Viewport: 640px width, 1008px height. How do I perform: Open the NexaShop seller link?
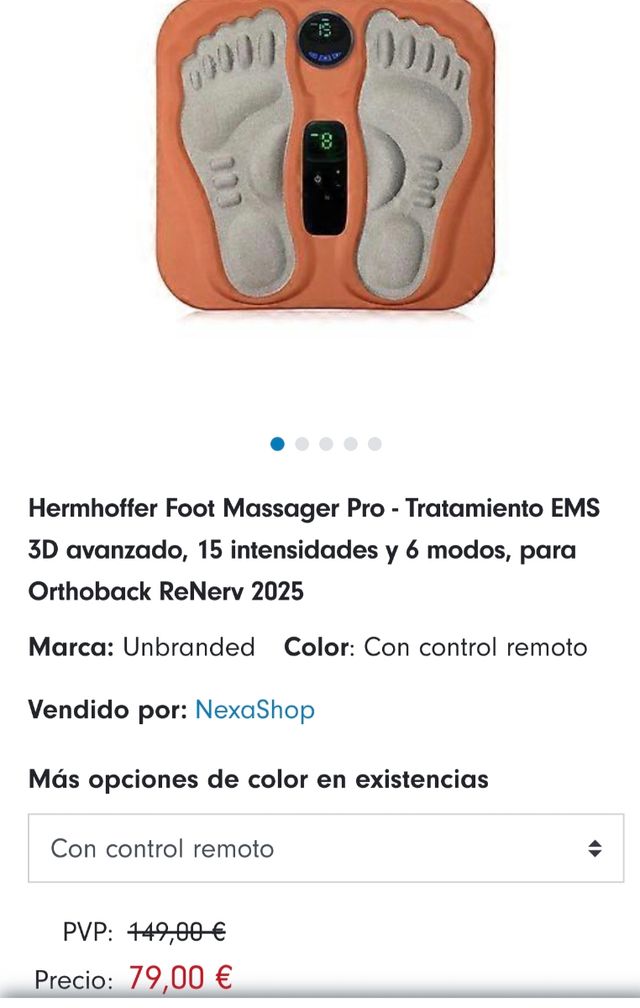[254, 710]
